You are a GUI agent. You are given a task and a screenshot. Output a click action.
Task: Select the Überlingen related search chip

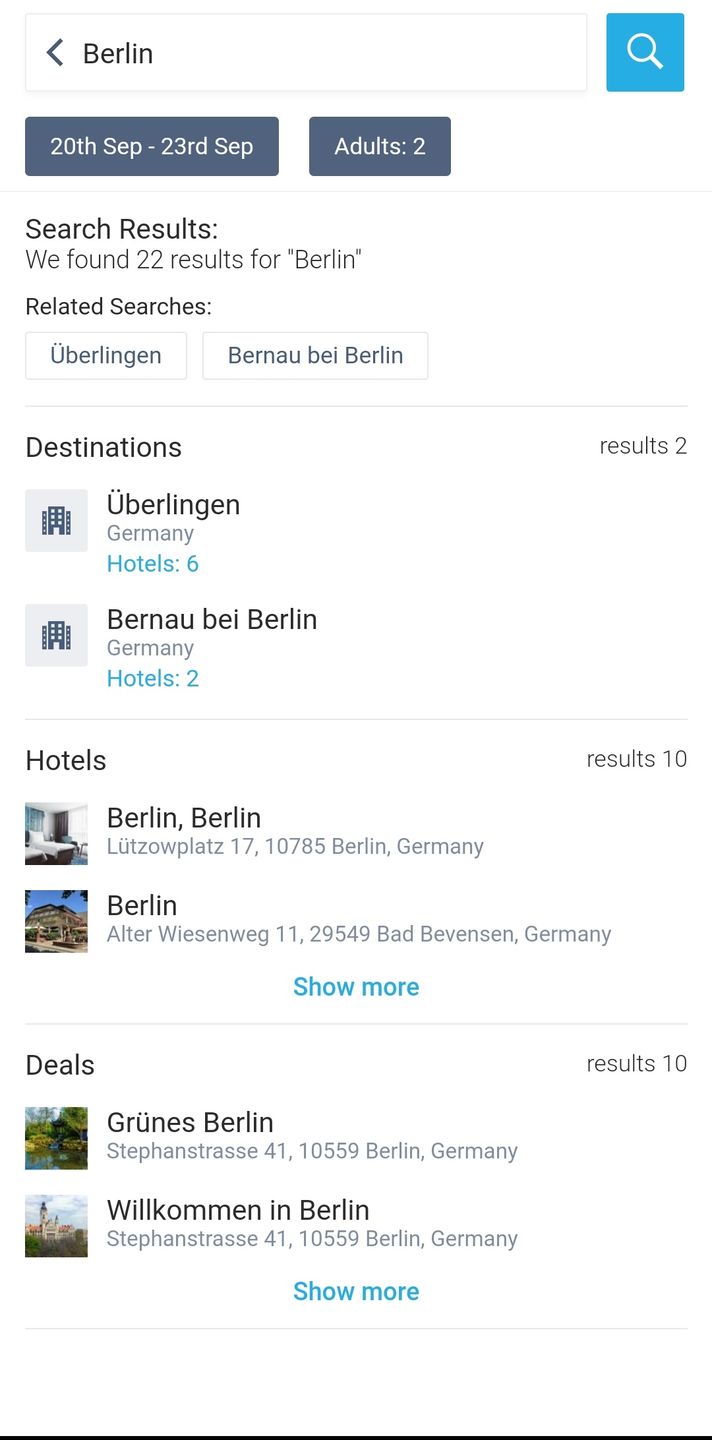tap(106, 356)
